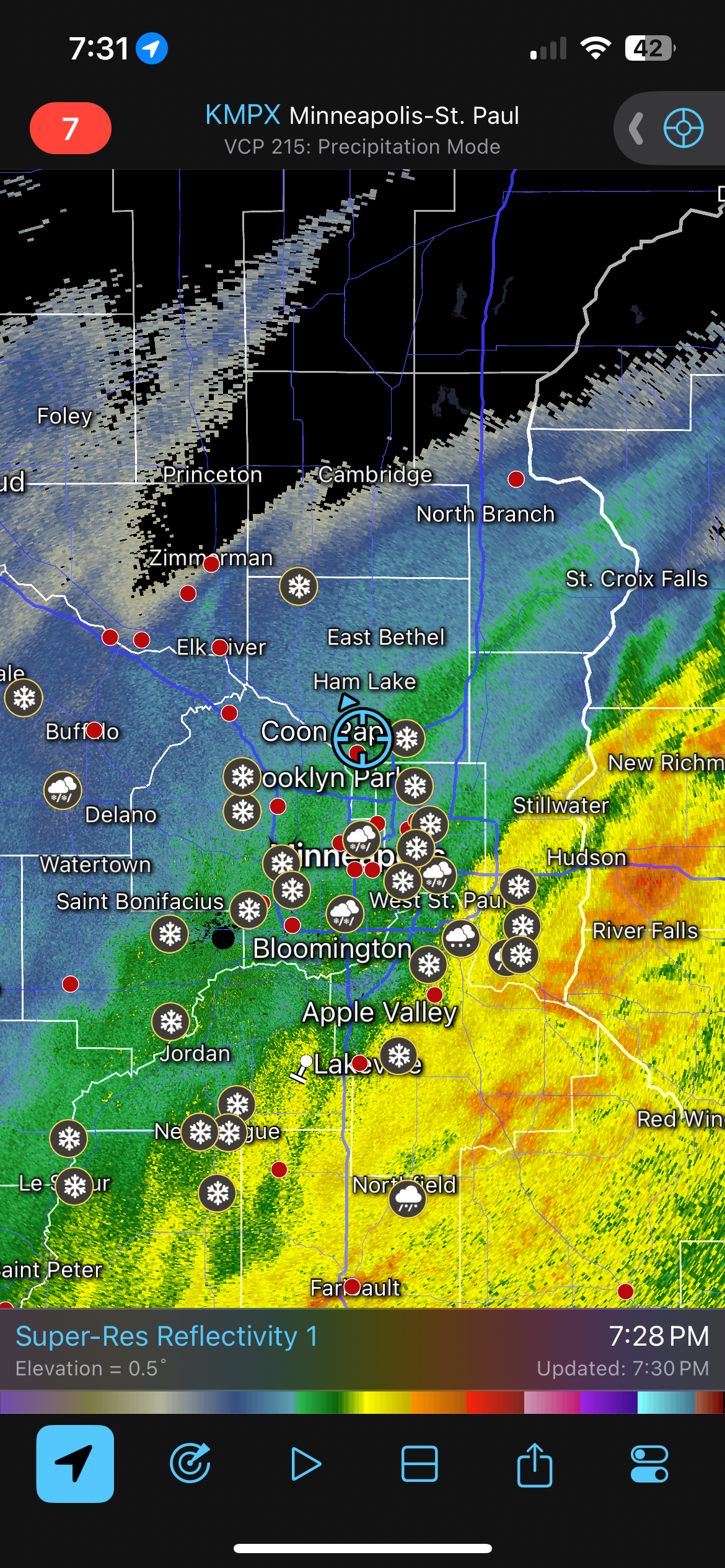Open the split panel layout option
The image size is (725, 1568).
point(420,1464)
